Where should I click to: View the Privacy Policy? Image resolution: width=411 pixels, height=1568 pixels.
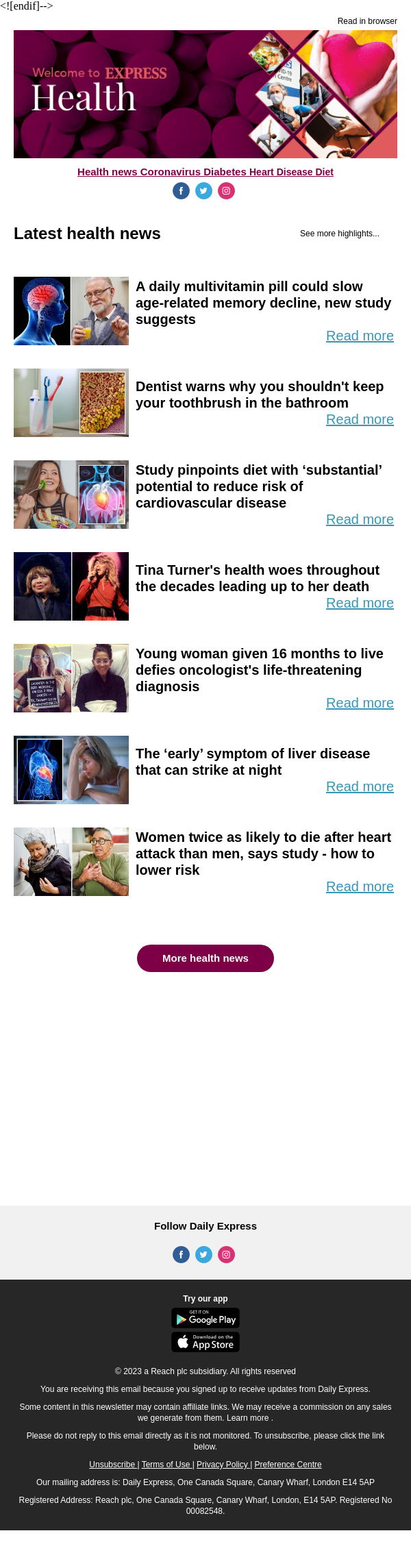(223, 1465)
